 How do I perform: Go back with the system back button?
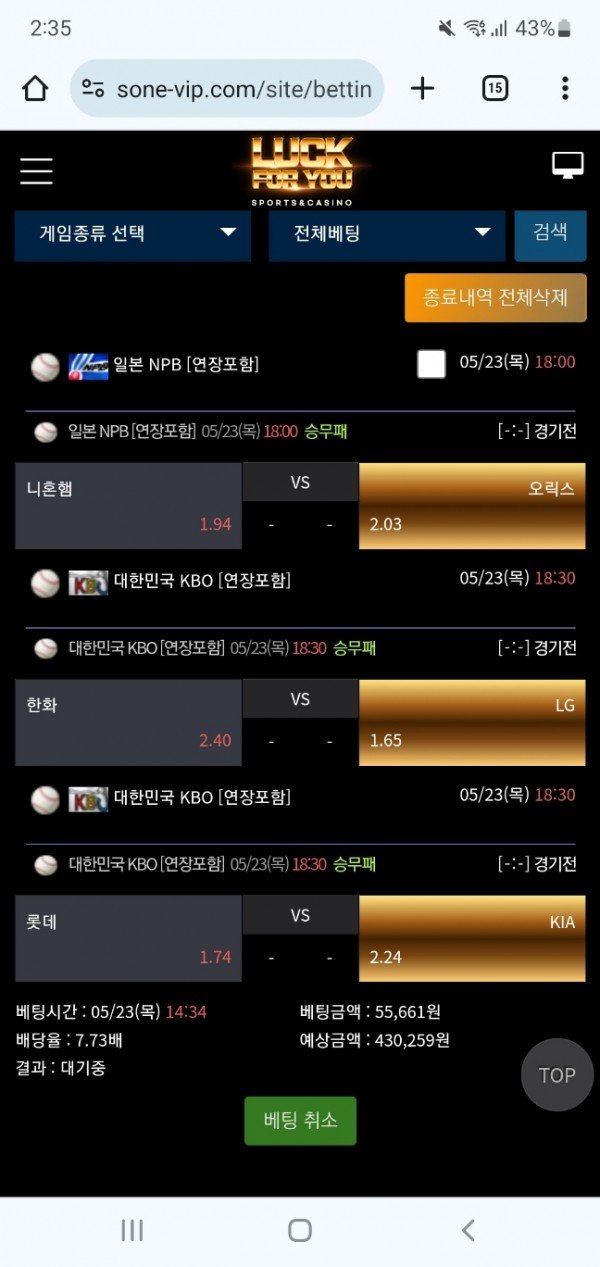click(467, 1230)
